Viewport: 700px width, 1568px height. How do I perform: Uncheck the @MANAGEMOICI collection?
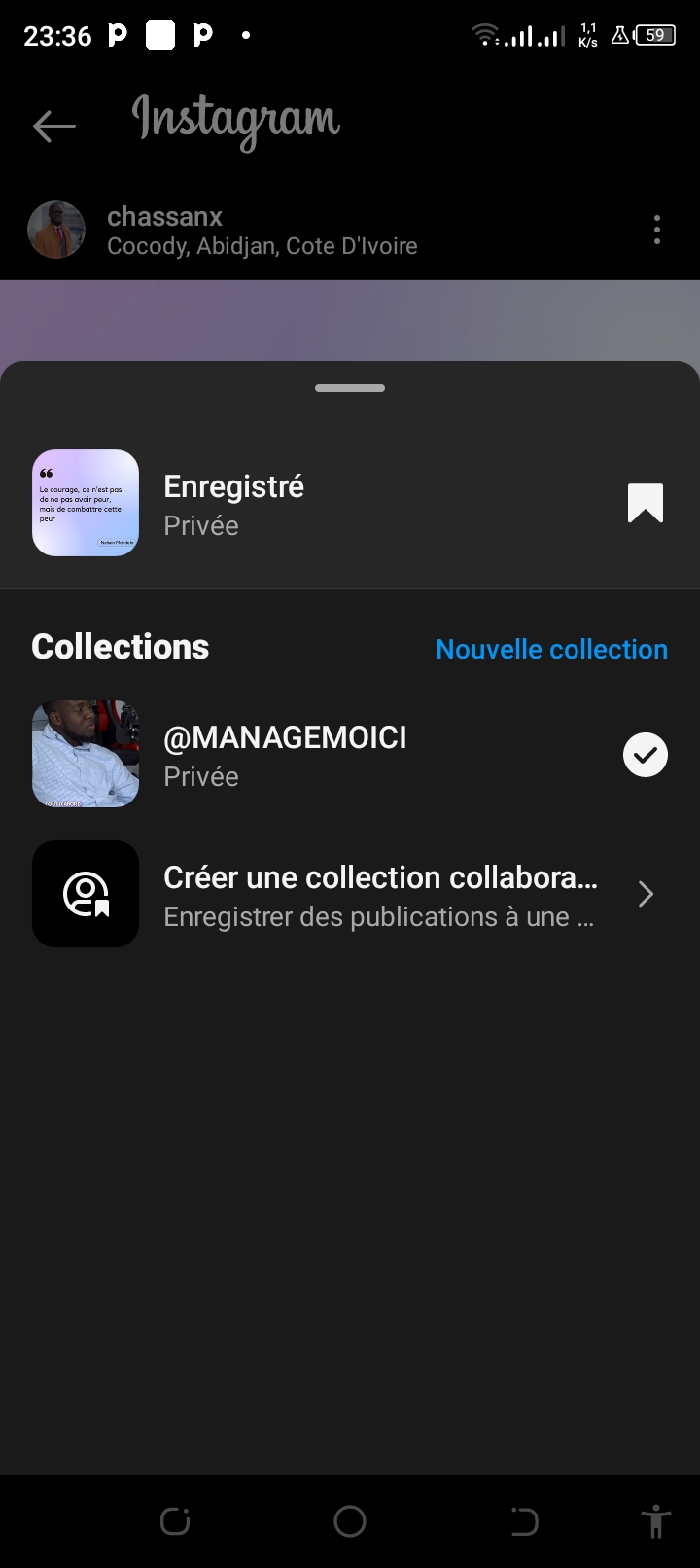(x=645, y=755)
